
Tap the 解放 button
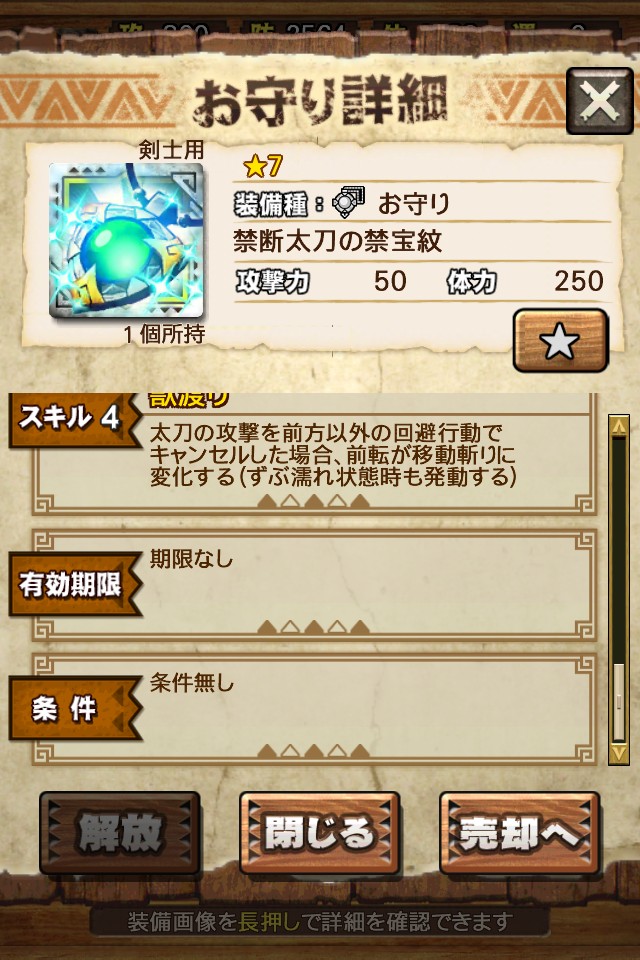[x=120, y=833]
